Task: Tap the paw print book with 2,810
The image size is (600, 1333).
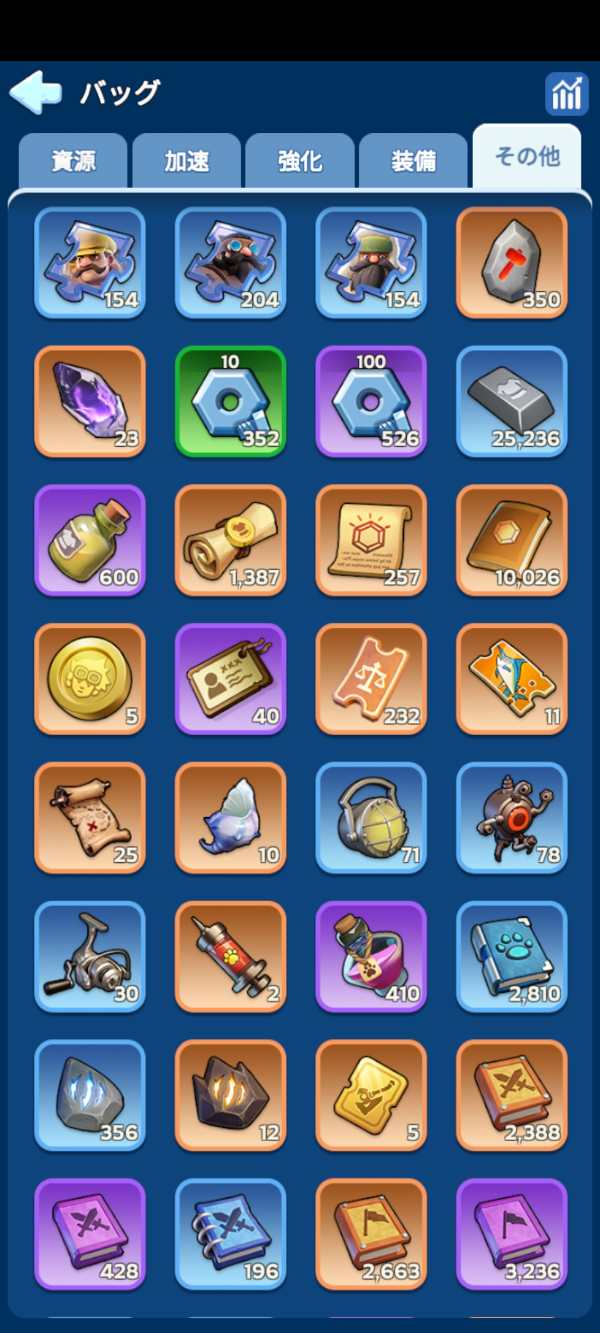Action: click(x=511, y=957)
